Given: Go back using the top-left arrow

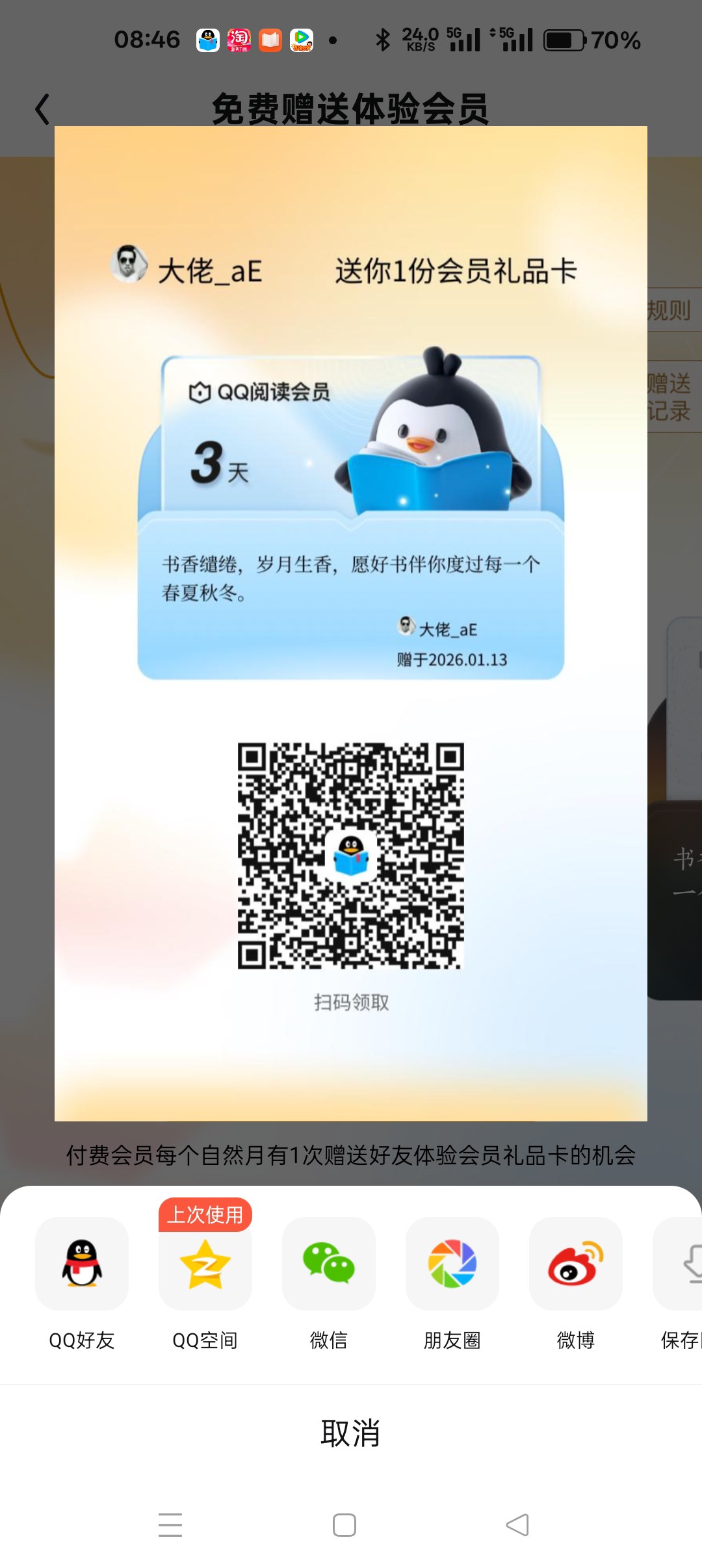Looking at the screenshot, I should click(x=43, y=109).
